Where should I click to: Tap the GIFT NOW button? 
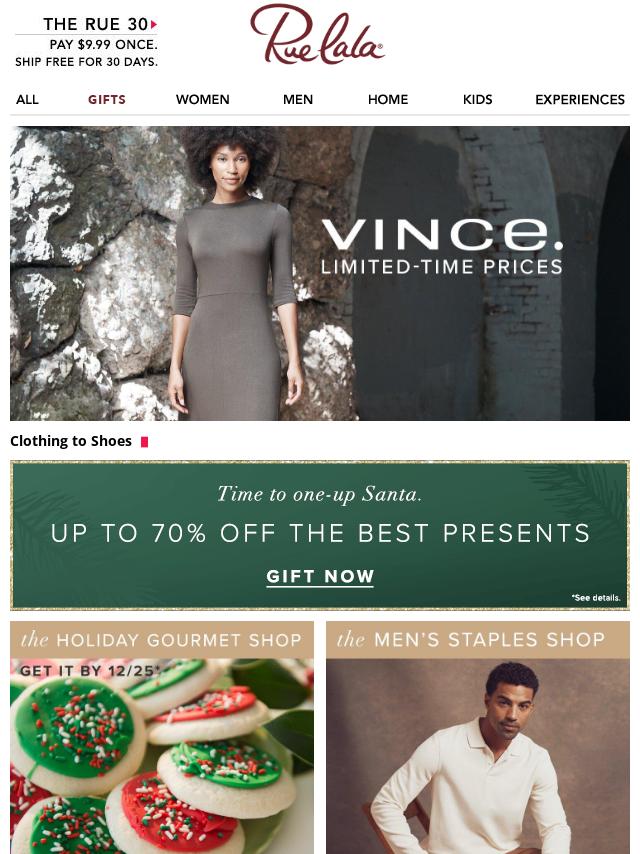320,577
